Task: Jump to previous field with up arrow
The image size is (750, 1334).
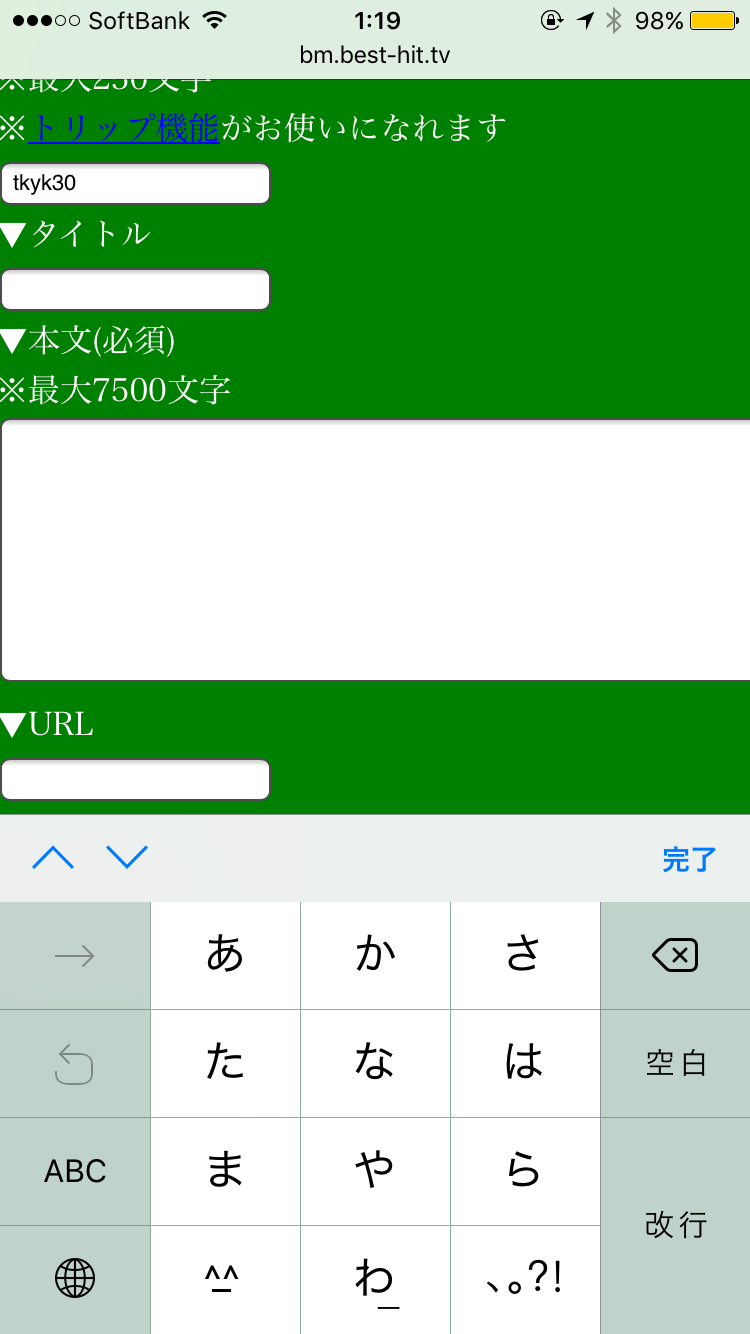Action: coord(53,858)
